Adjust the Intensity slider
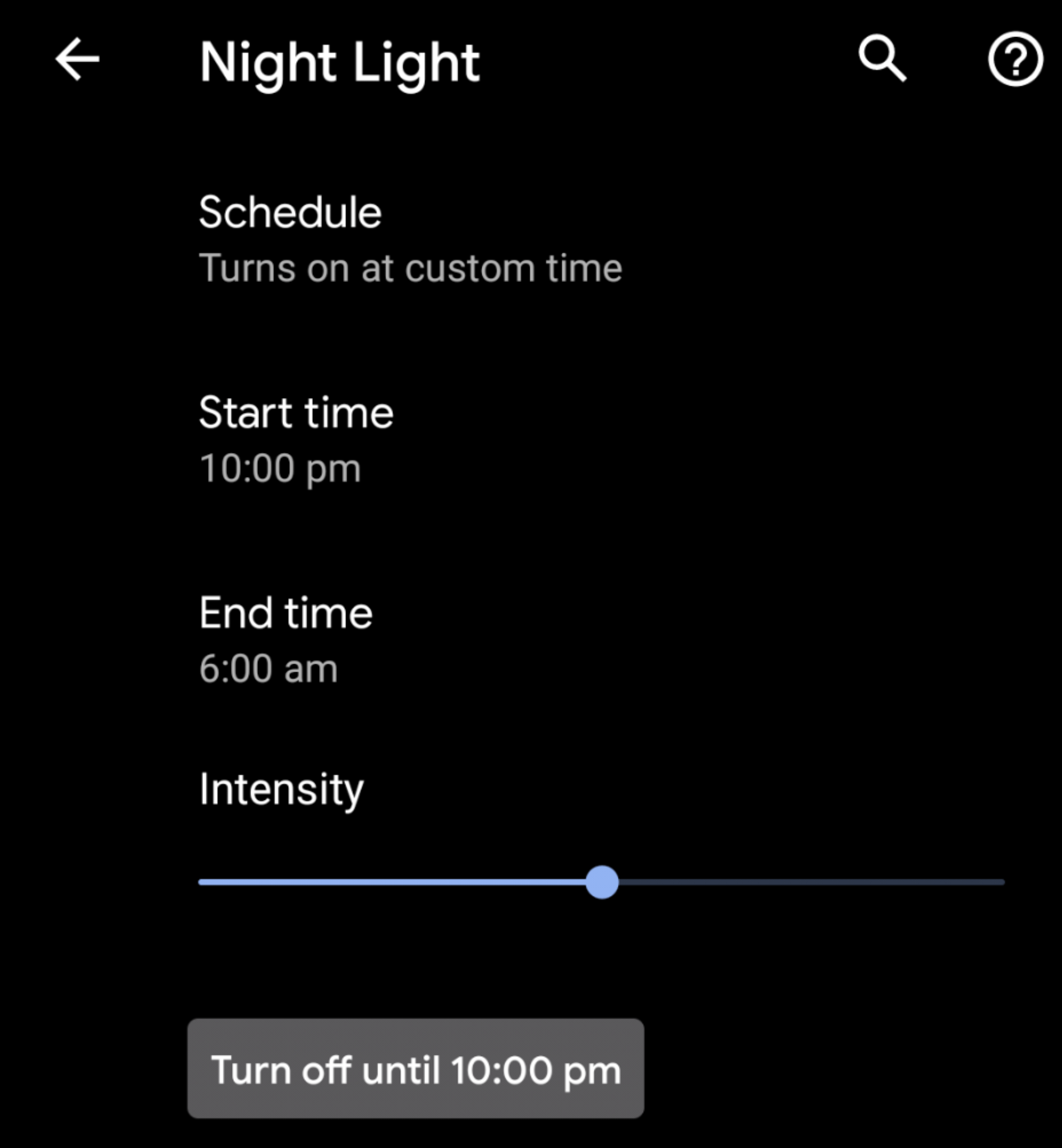 click(x=602, y=883)
